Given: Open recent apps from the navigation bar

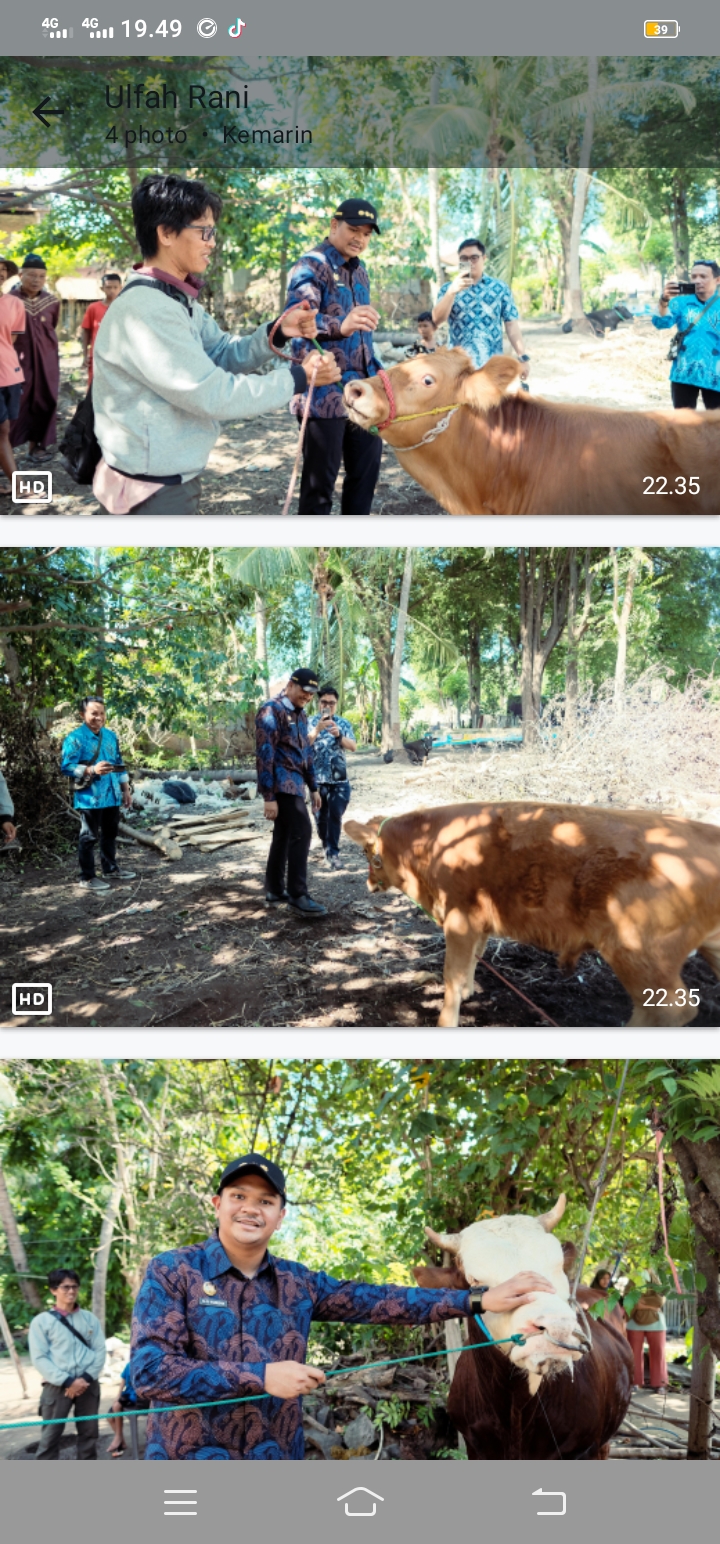Looking at the screenshot, I should tap(180, 1501).
